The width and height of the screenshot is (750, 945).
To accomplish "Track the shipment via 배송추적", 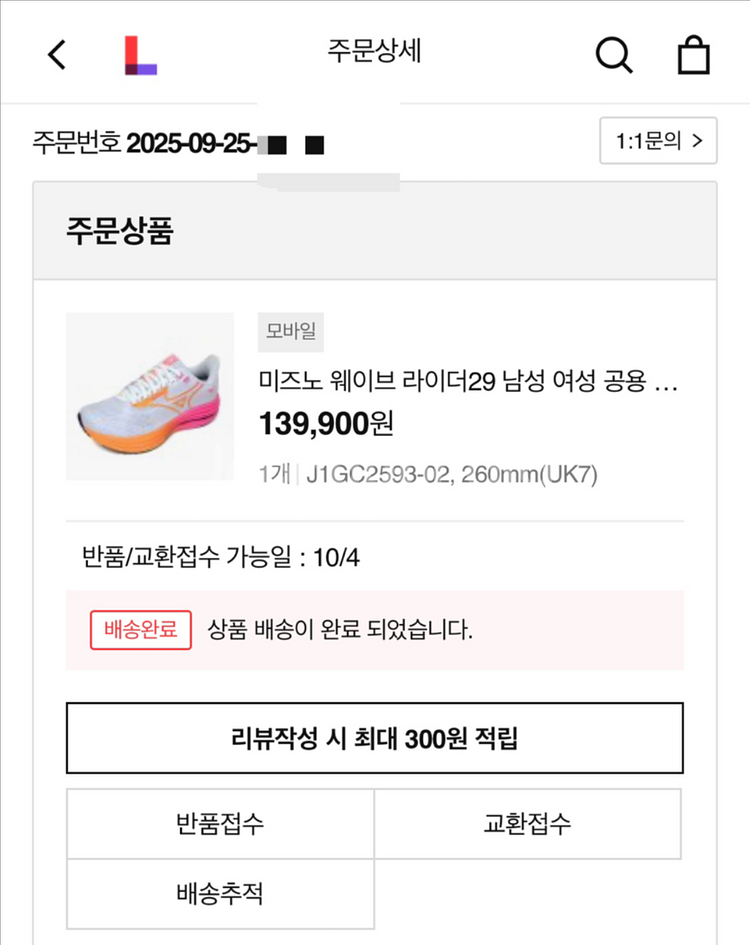I will pyautogui.click(x=219, y=893).
